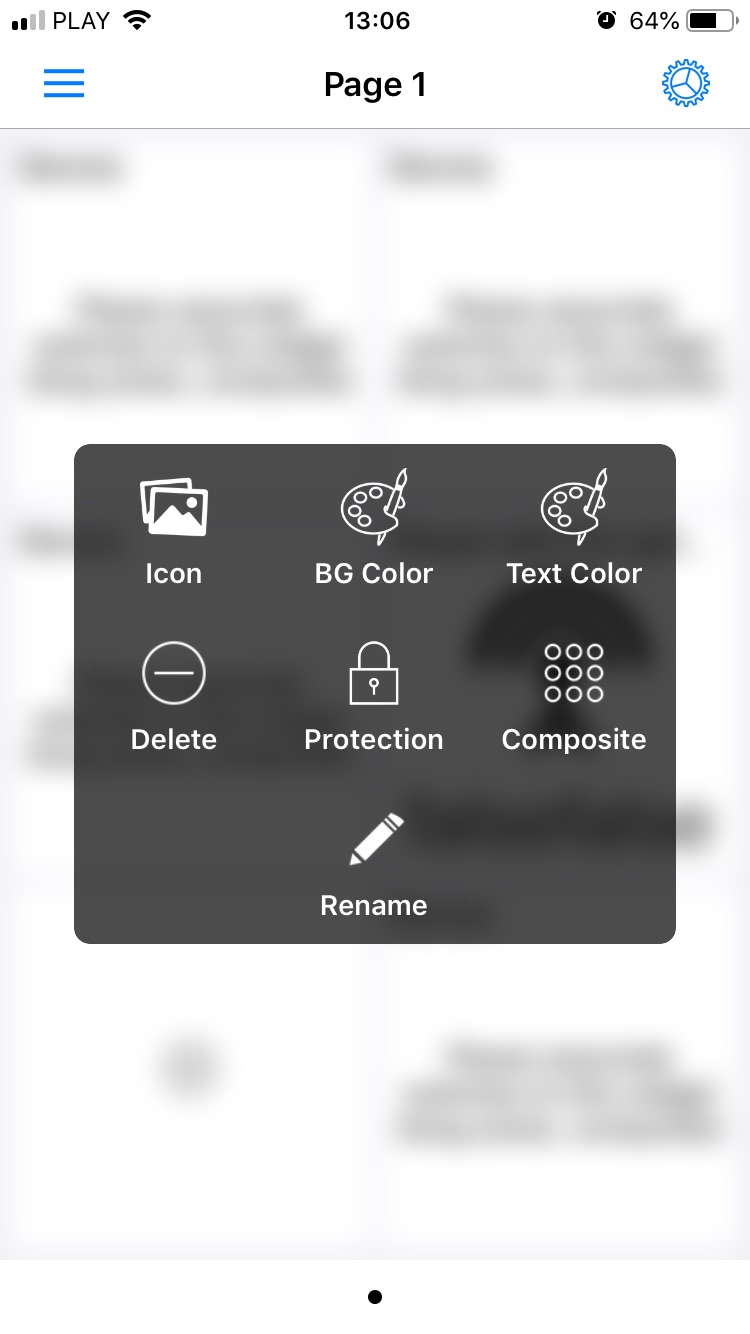
Task: Select the Composite option
Action: [x=574, y=697]
